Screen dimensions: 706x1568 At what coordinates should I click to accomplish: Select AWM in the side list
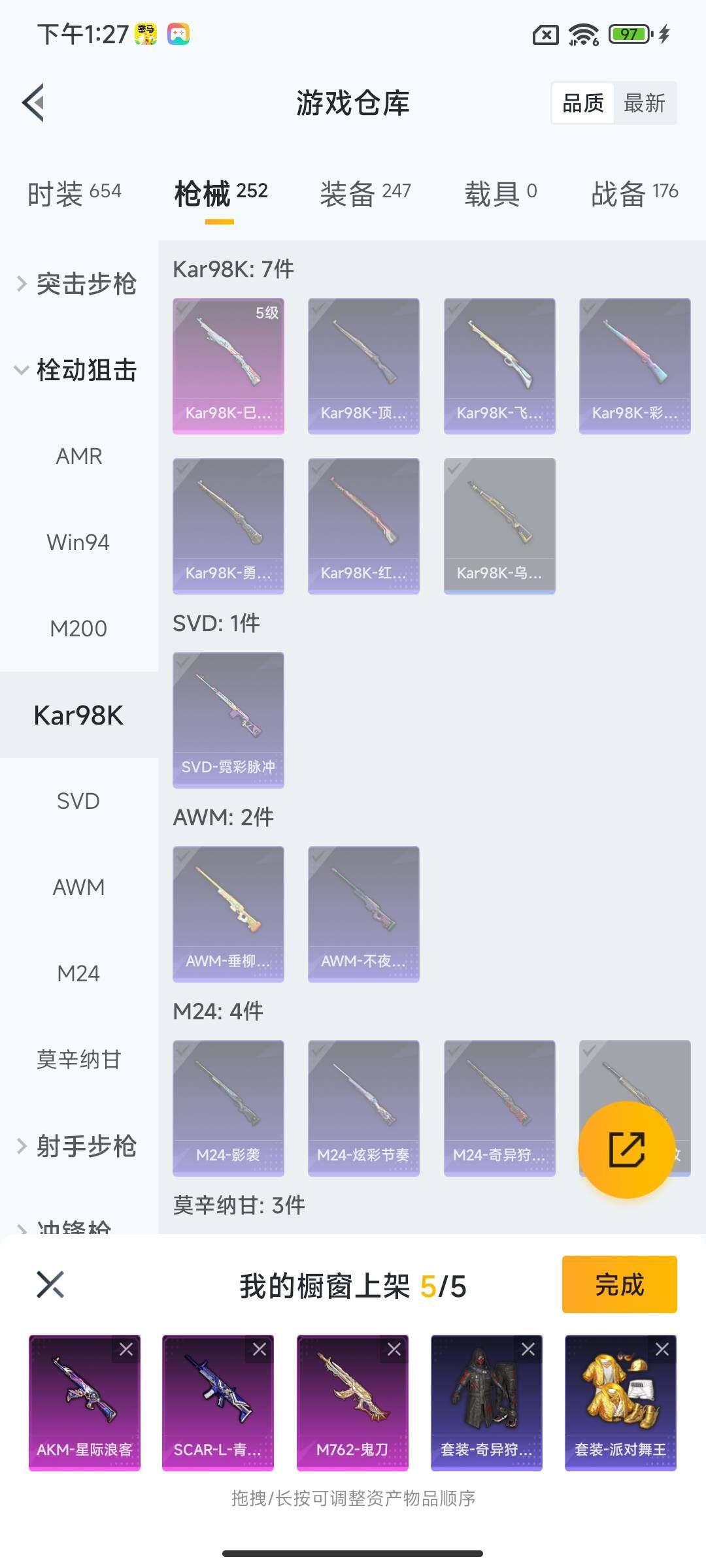tap(78, 887)
